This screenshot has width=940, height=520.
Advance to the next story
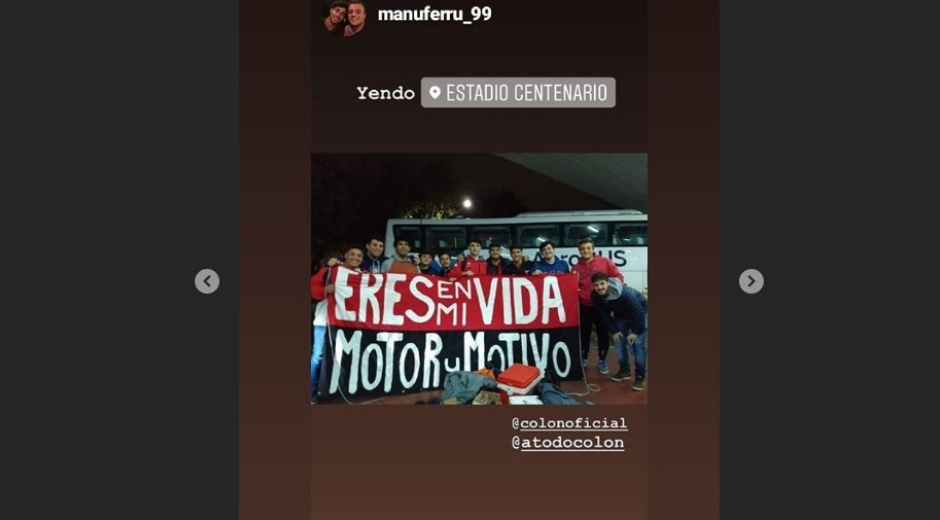751,282
